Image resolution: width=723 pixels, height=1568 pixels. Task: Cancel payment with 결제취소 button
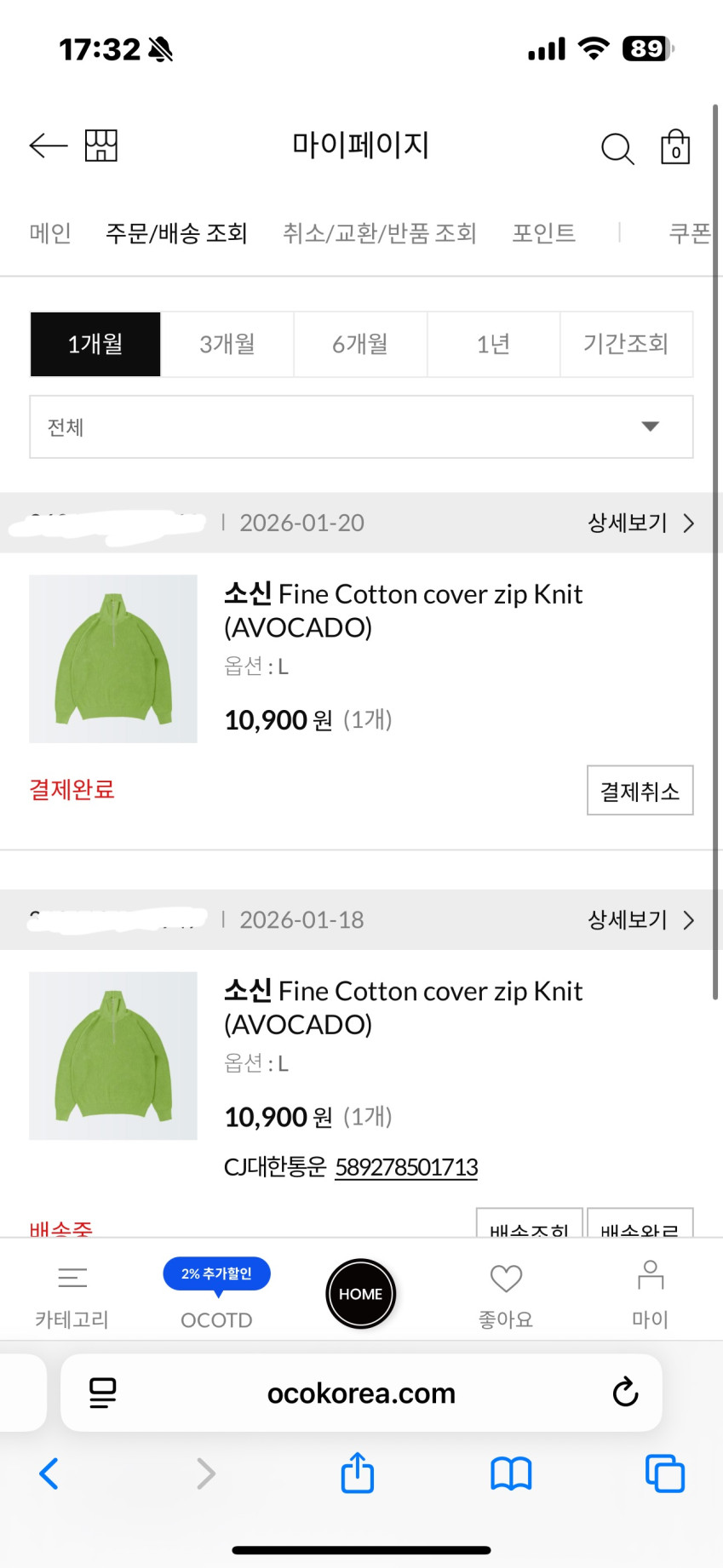[x=640, y=791]
